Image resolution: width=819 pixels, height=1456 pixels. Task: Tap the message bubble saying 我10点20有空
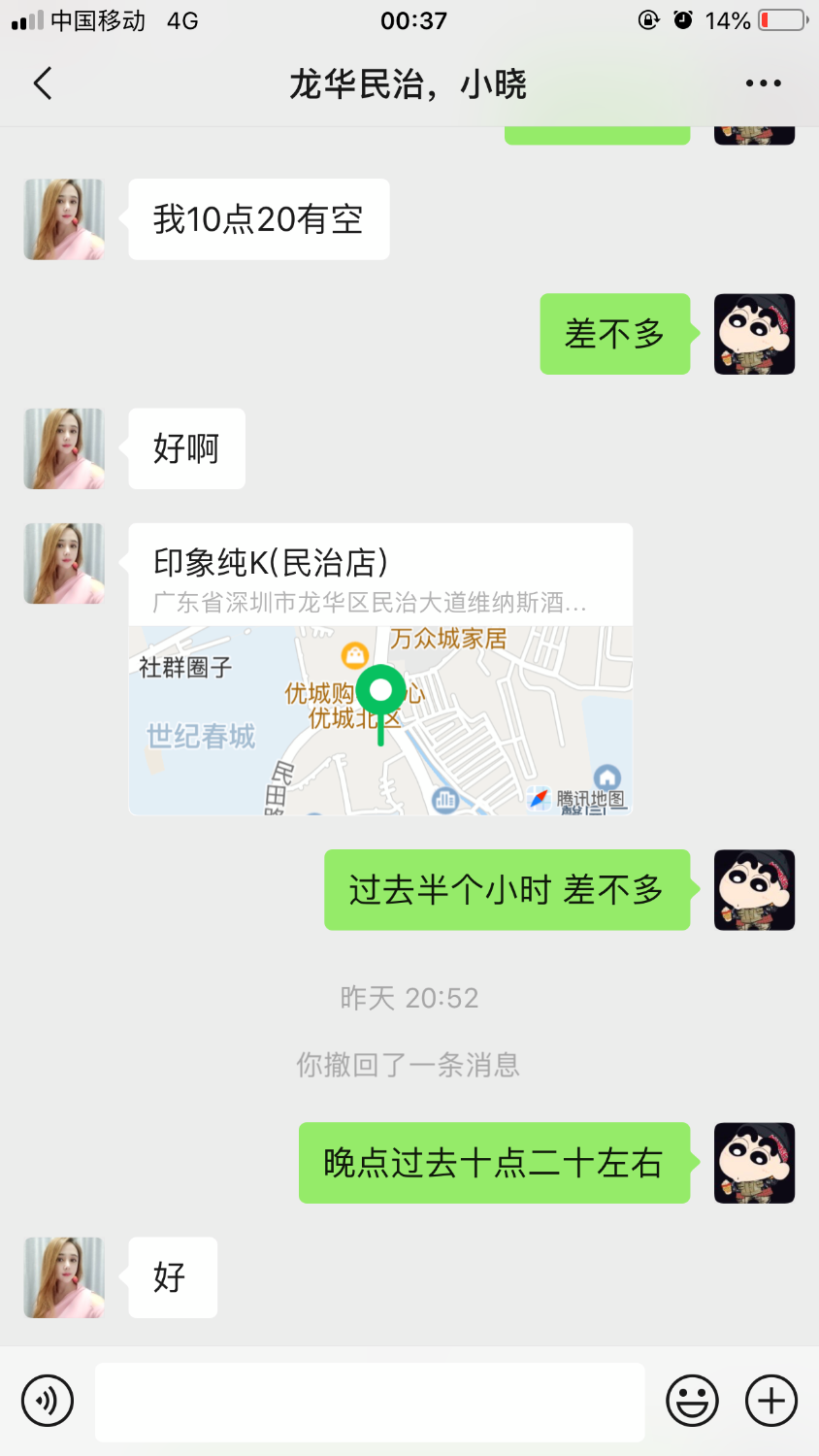tap(258, 219)
